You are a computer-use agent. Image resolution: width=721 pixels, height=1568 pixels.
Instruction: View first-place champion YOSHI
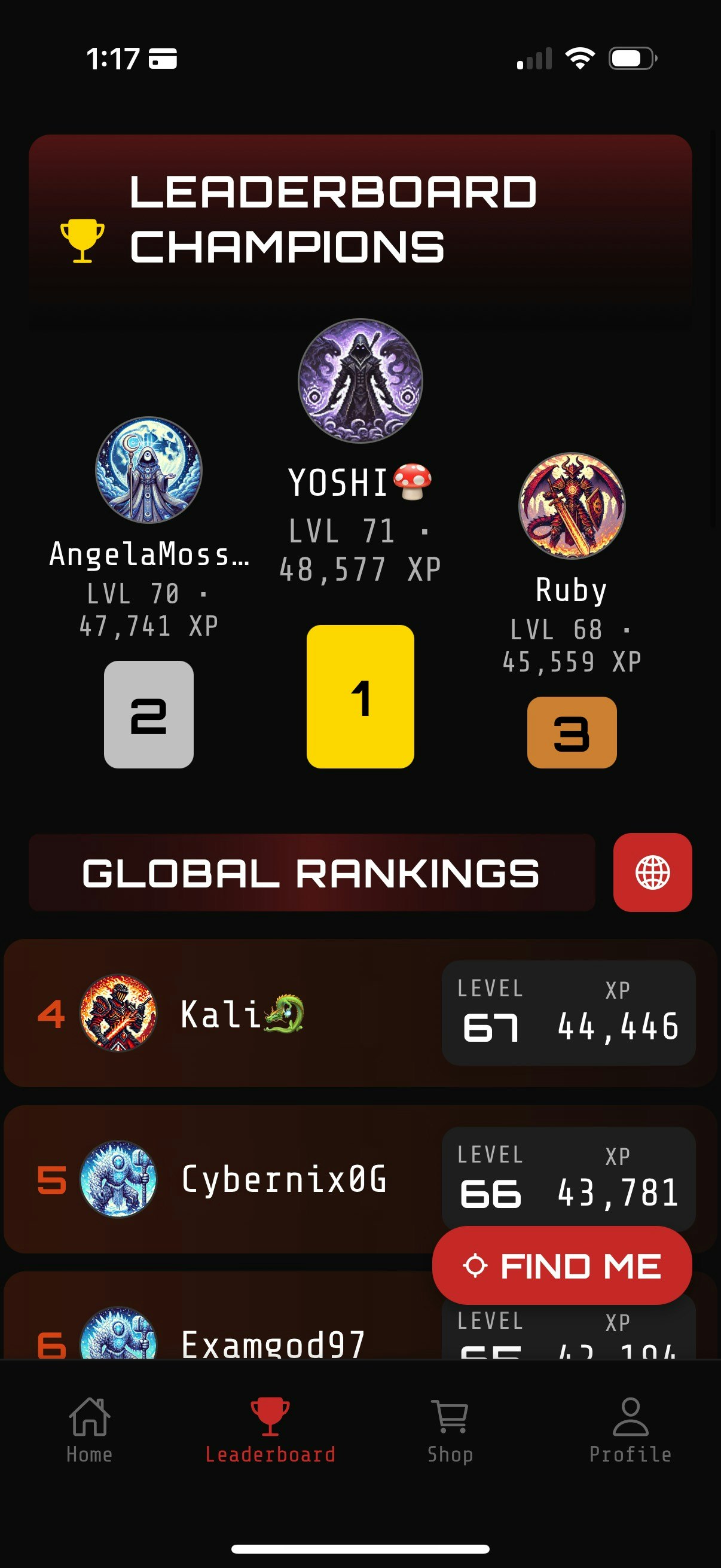[360, 381]
